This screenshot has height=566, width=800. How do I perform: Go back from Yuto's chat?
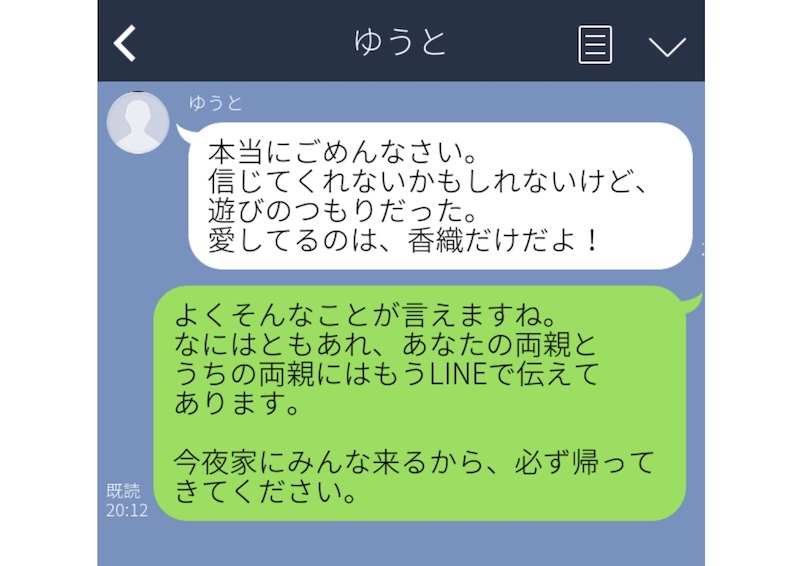pos(125,43)
